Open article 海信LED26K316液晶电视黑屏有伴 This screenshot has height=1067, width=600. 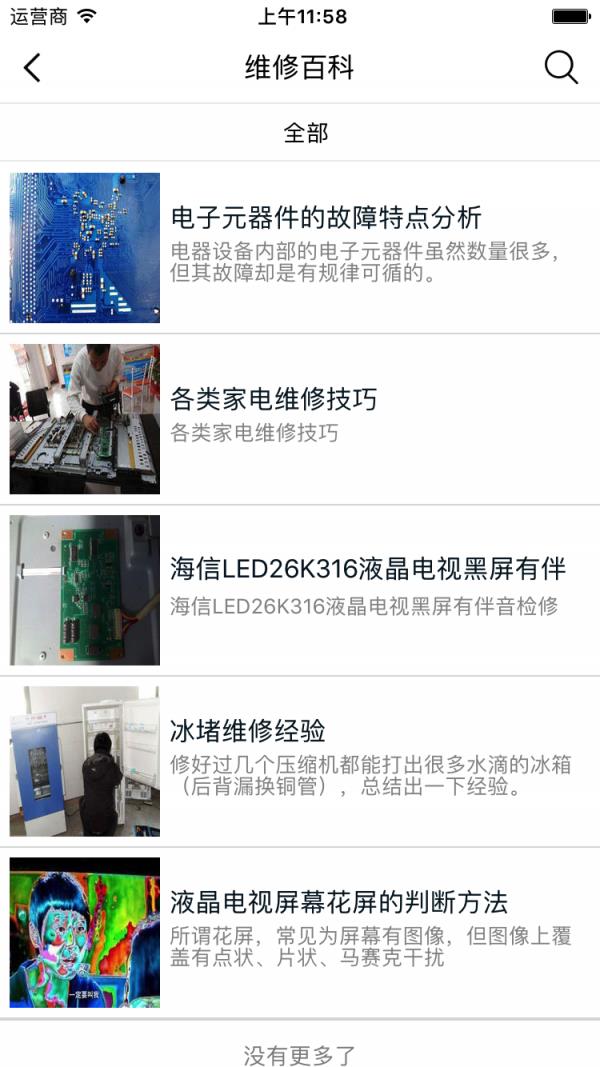pyautogui.click(x=368, y=571)
